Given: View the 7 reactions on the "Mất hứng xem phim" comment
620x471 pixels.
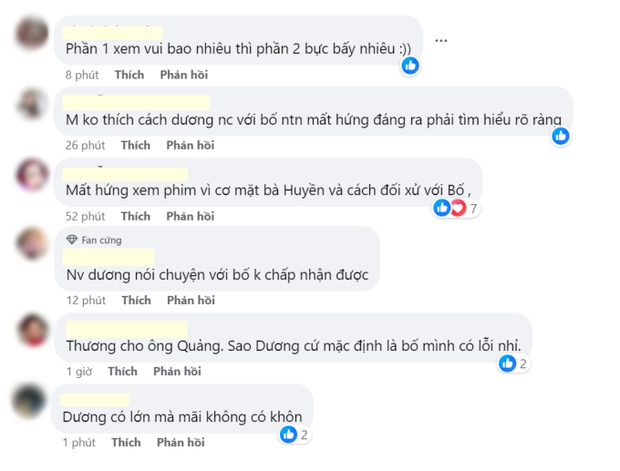Looking at the screenshot, I should (455, 208).
